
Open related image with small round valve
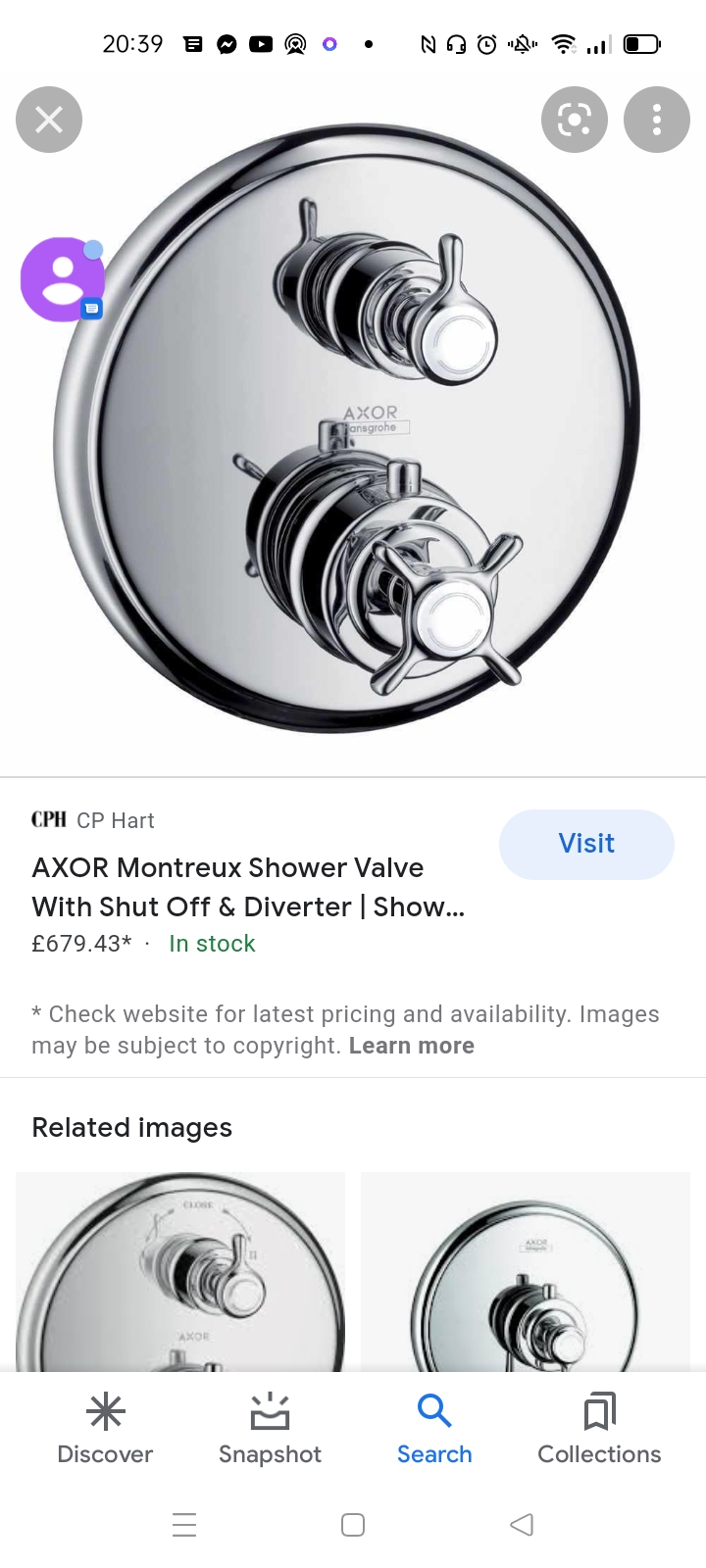pyautogui.click(x=526, y=1271)
